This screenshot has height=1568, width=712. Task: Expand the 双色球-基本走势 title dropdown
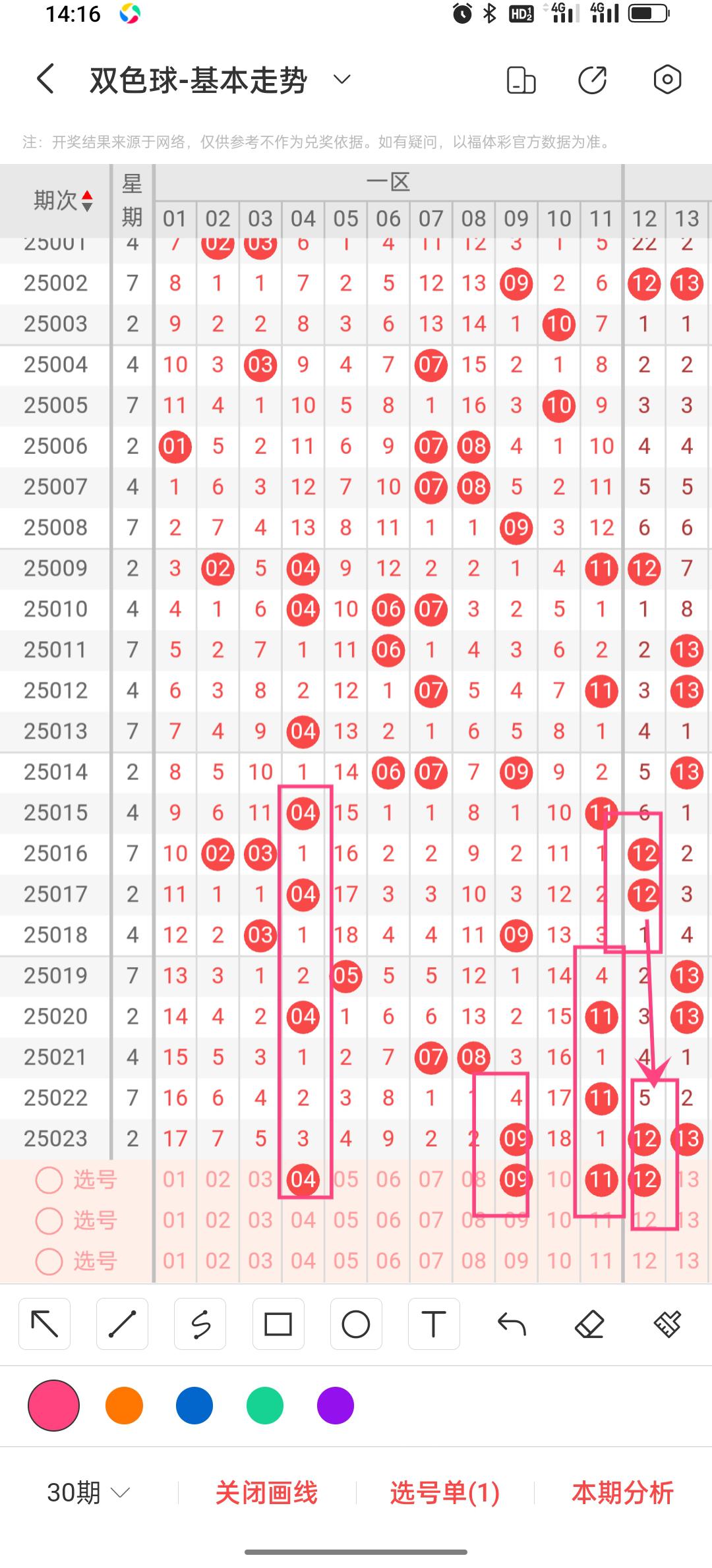[341, 80]
